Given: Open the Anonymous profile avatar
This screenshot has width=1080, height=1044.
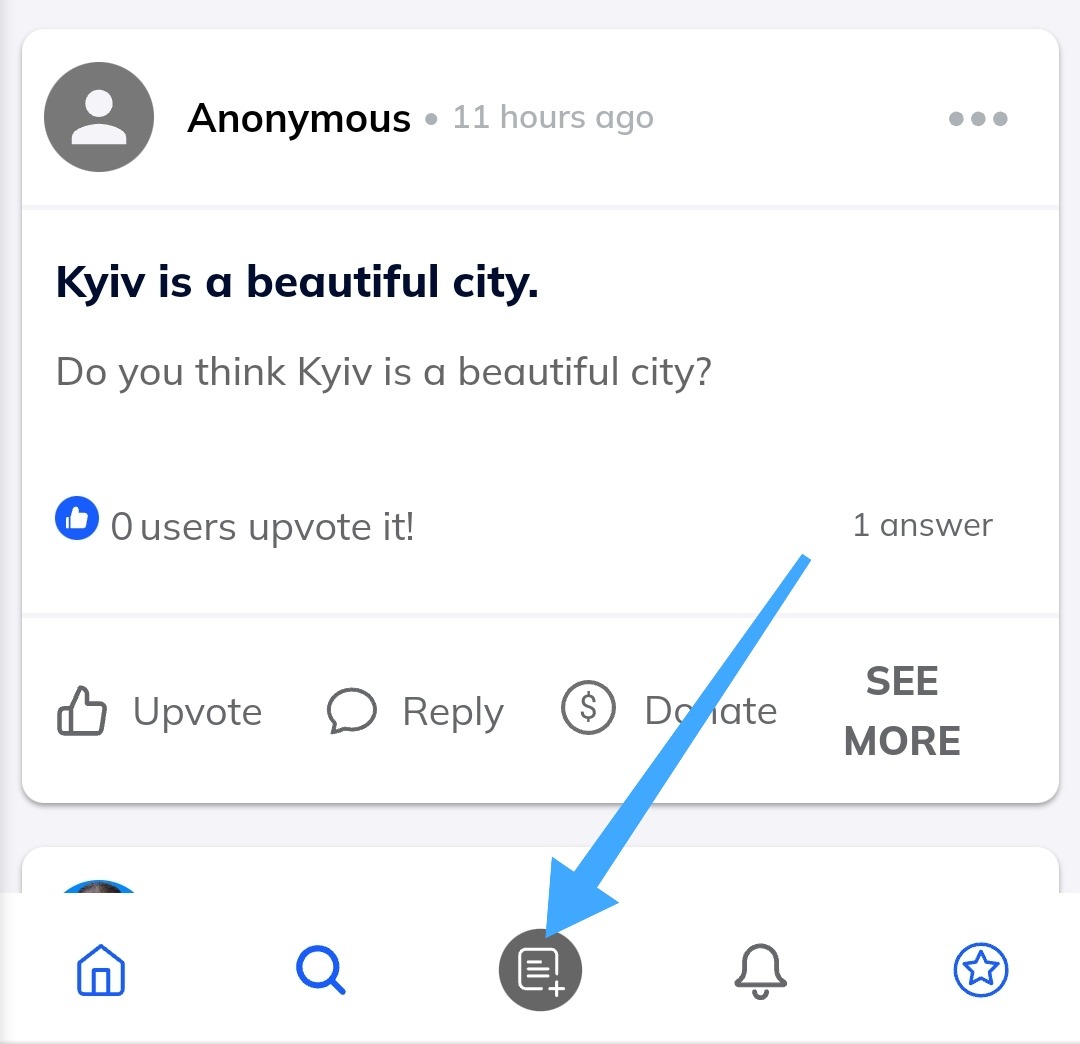Looking at the screenshot, I should [x=99, y=118].
